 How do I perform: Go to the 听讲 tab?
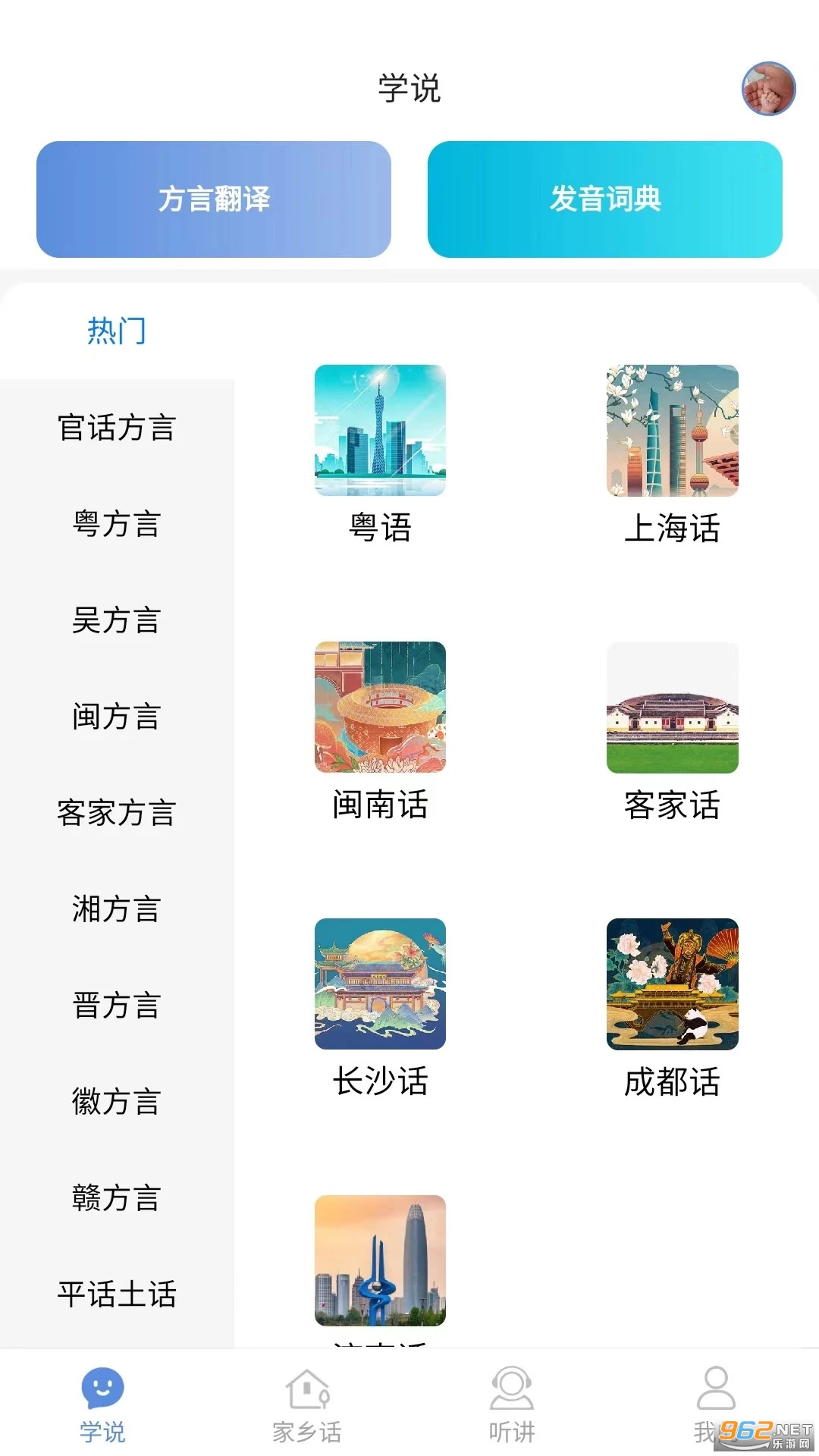(512, 1404)
